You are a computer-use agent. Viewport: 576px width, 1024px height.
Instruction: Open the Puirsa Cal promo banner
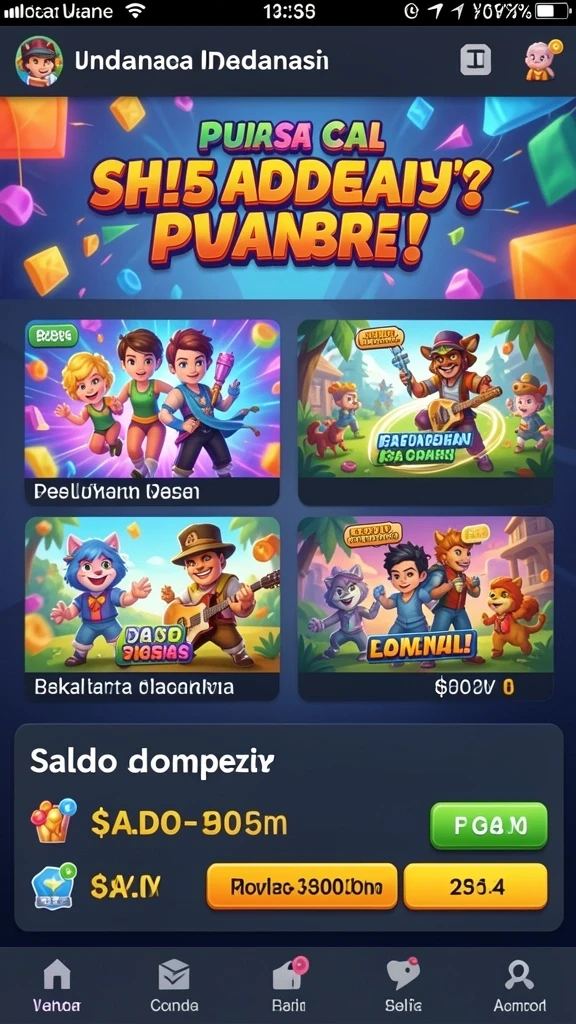coord(288,197)
